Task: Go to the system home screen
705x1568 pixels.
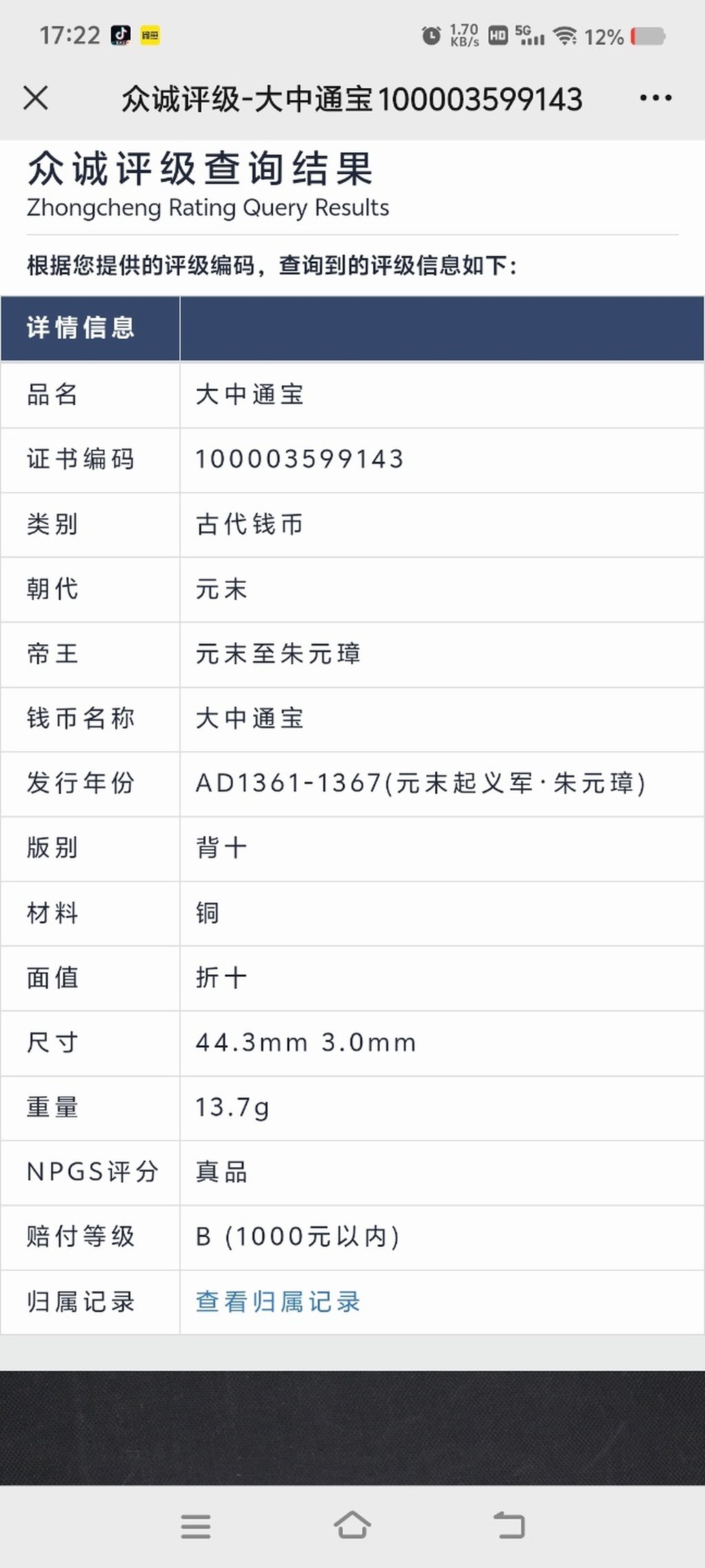Action: coord(352,1526)
